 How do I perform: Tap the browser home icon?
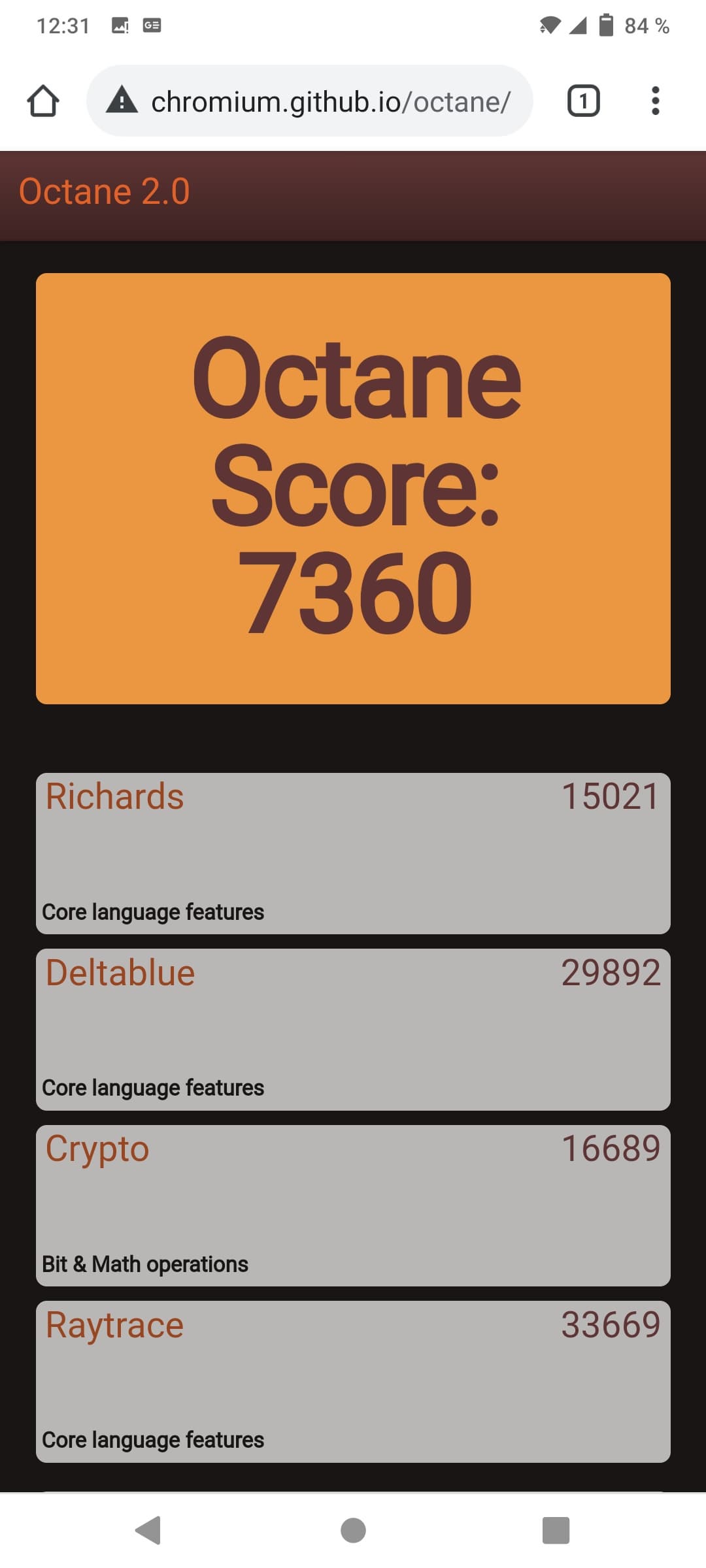(x=43, y=101)
